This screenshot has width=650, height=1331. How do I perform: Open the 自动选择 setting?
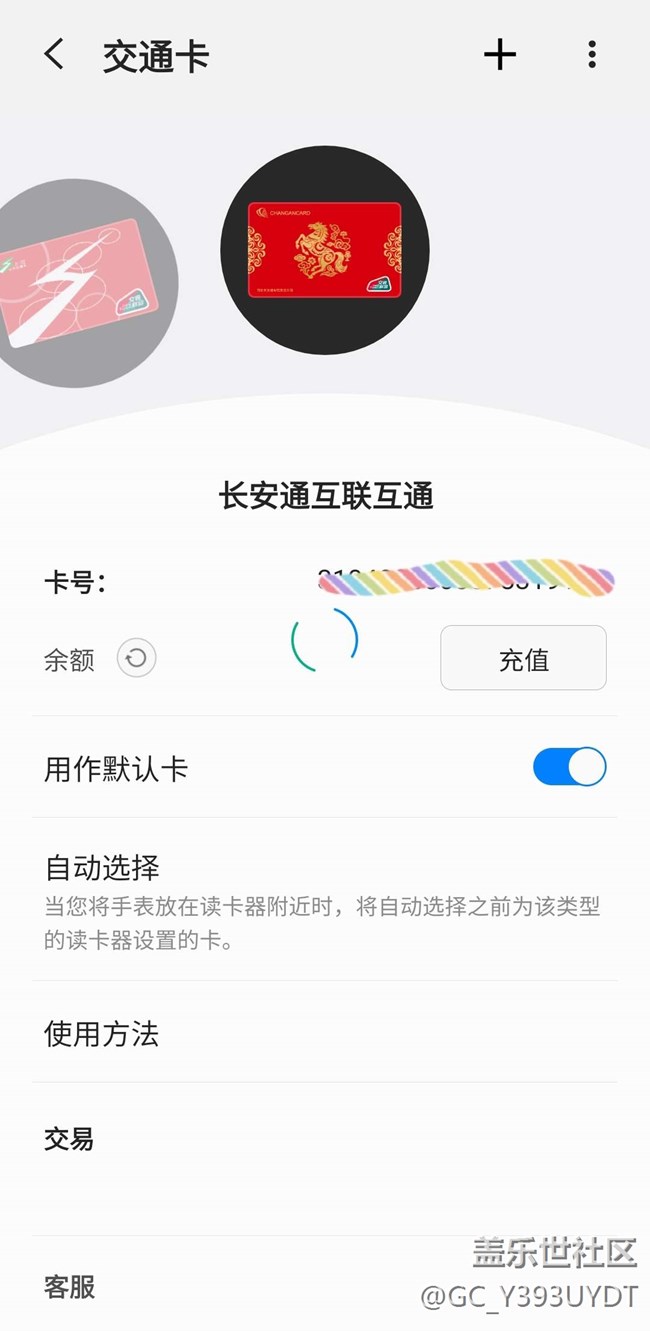tap(324, 900)
